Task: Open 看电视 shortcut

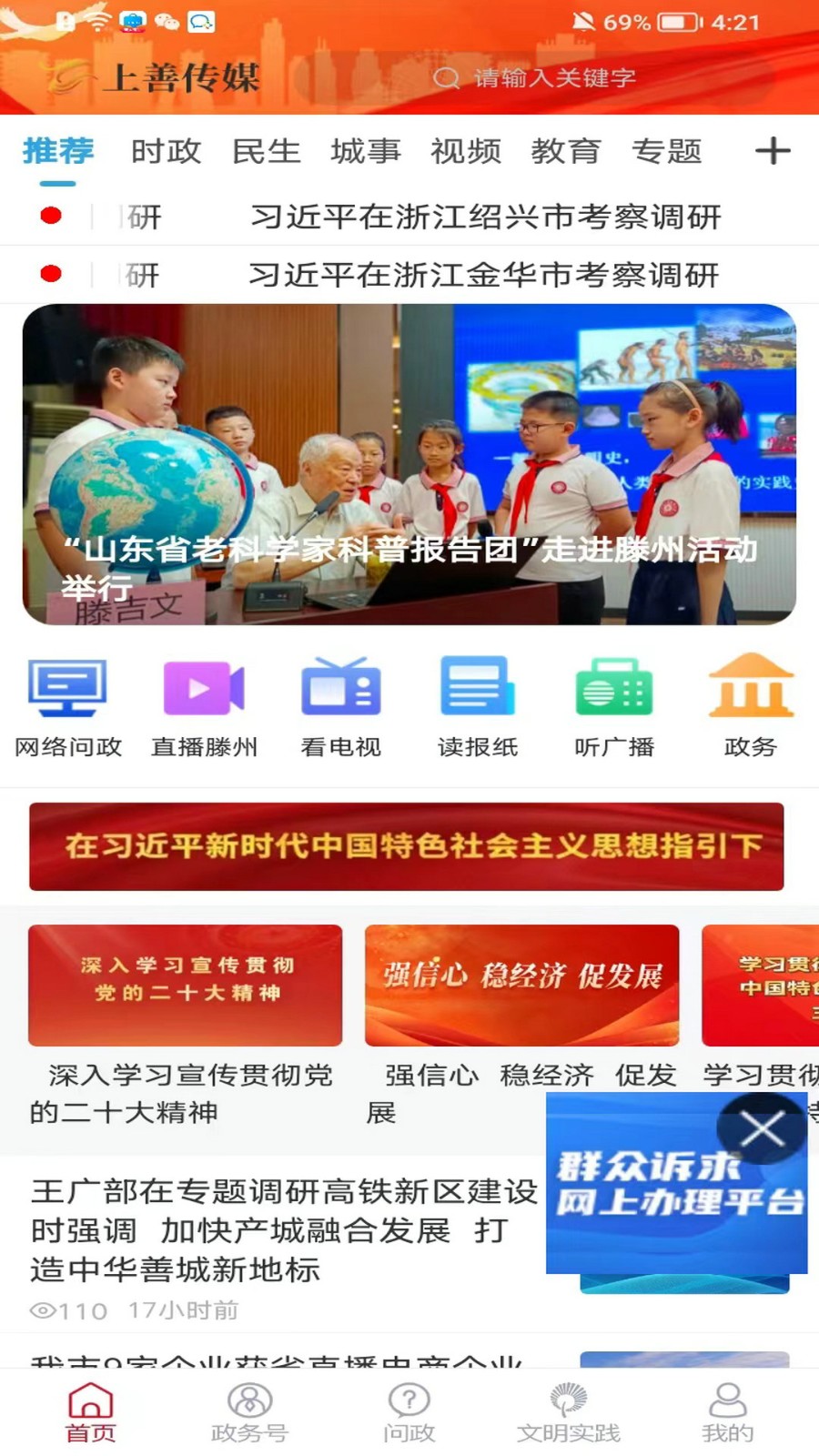Action: pyautogui.click(x=341, y=707)
